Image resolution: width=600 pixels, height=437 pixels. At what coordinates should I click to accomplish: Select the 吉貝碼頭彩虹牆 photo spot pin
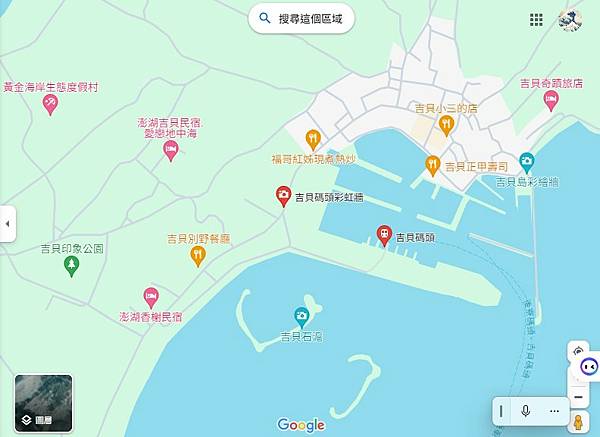click(283, 196)
